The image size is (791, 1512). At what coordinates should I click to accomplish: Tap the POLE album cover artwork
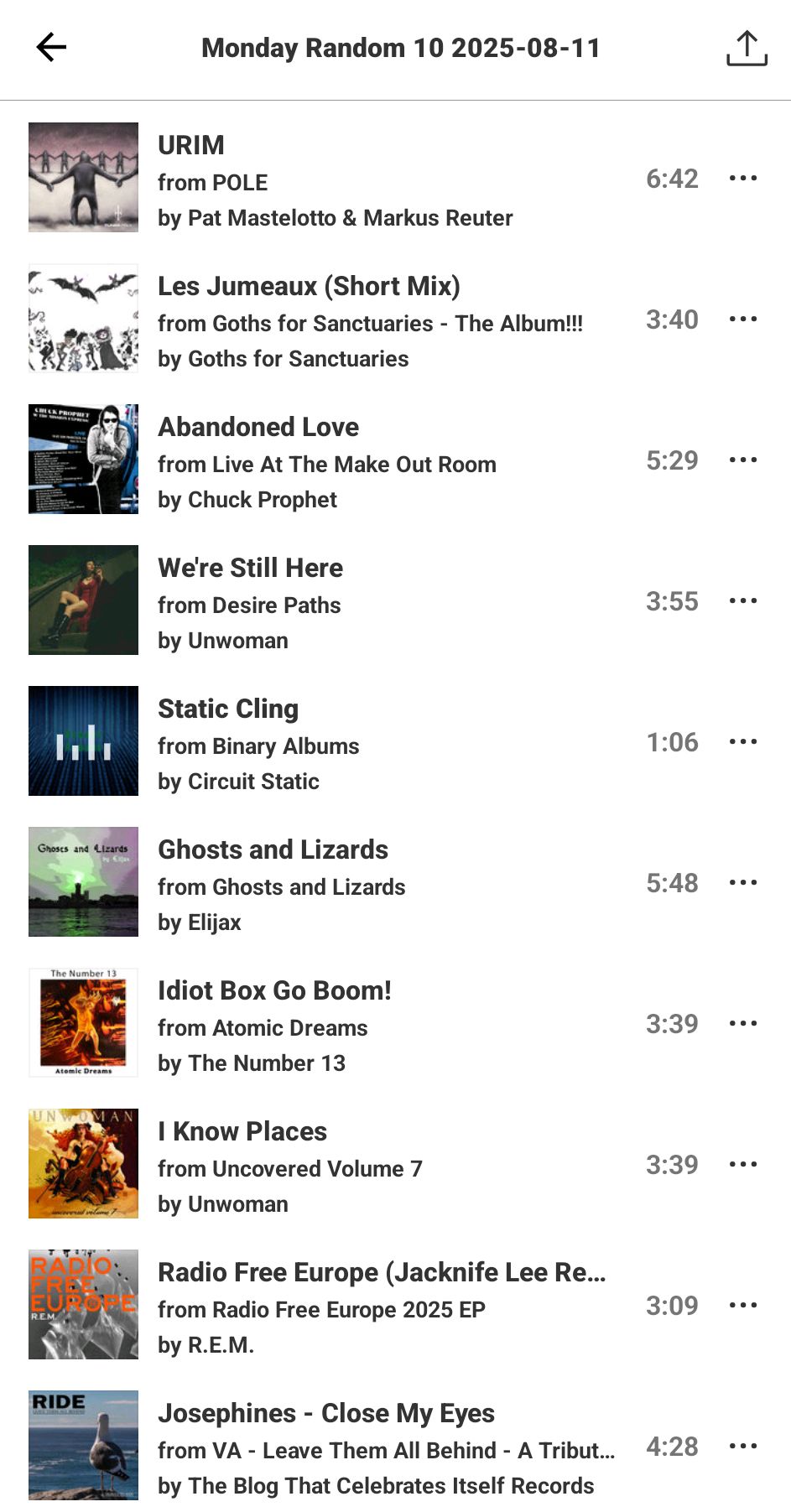[83, 178]
